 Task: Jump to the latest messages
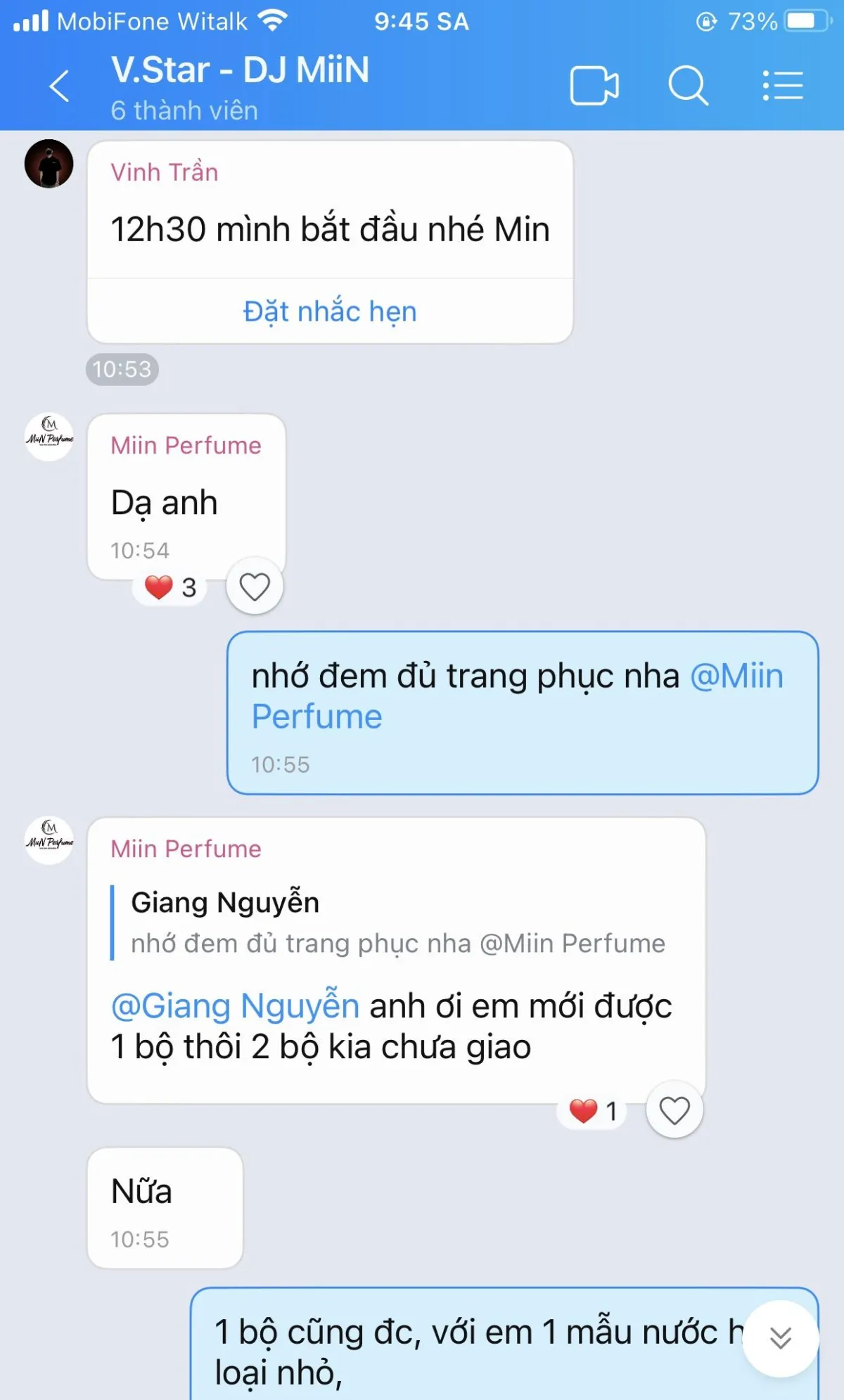coord(781,1337)
